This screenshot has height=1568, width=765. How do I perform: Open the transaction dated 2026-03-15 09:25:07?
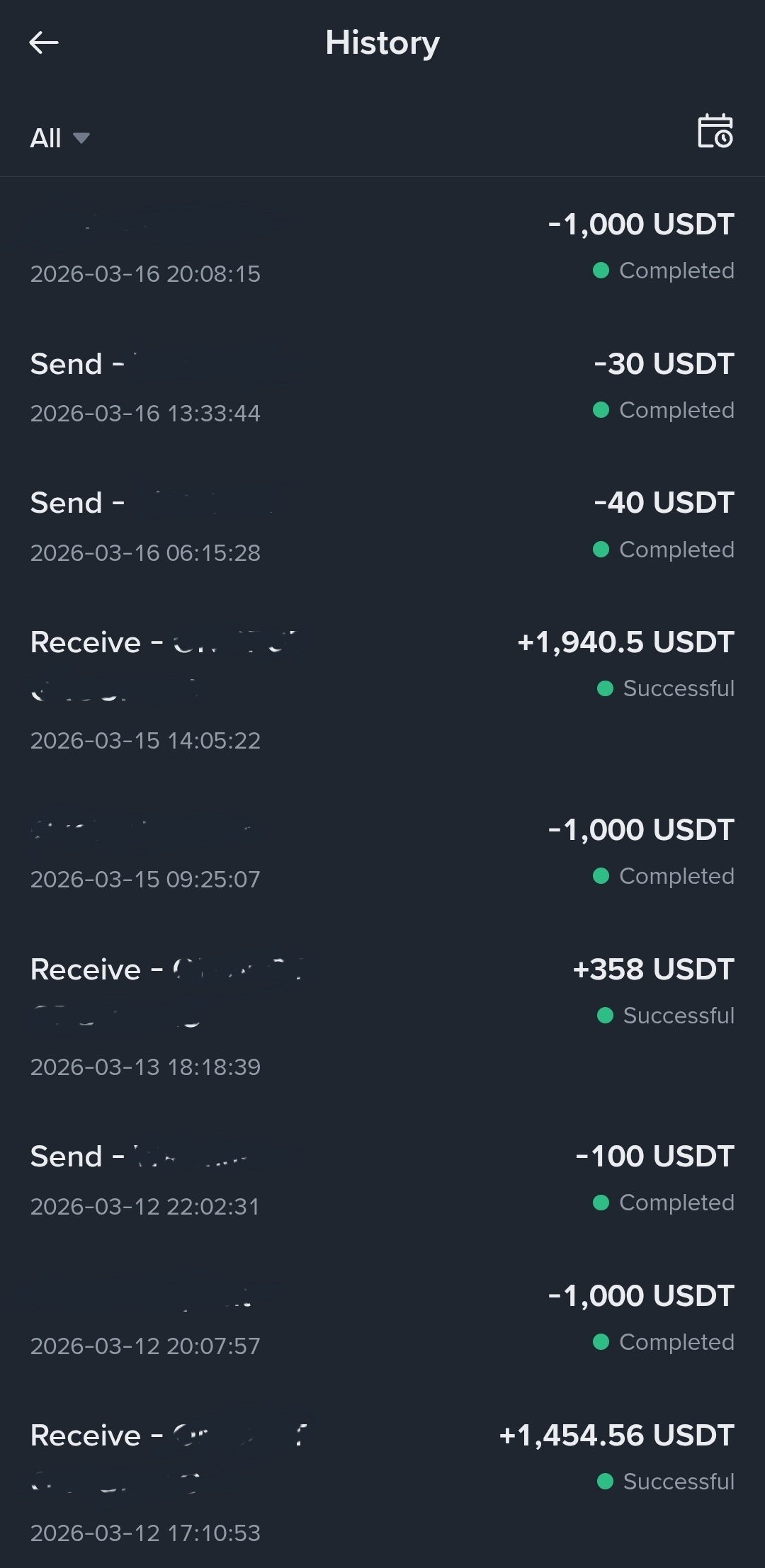coord(382,853)
